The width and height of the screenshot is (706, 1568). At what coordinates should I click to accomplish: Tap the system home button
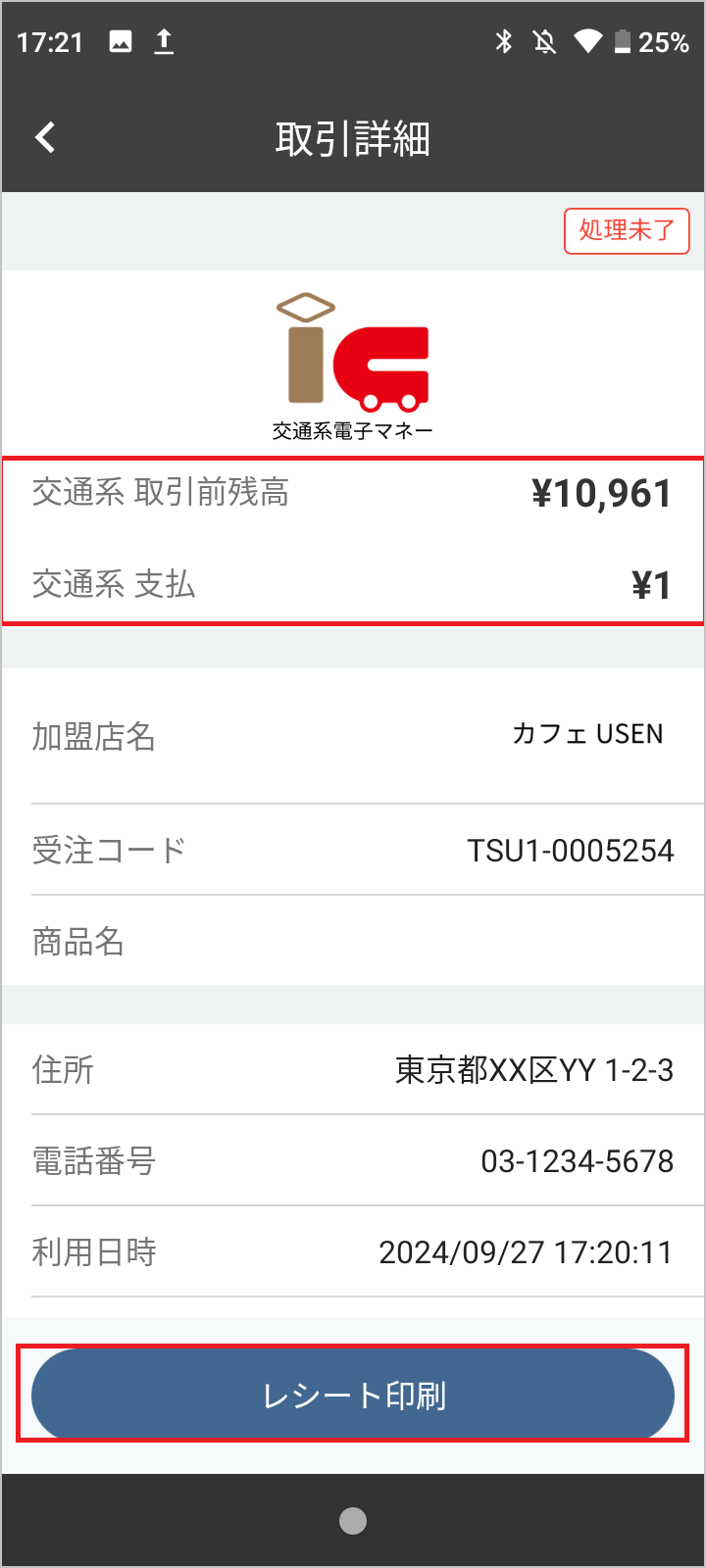353,1520
